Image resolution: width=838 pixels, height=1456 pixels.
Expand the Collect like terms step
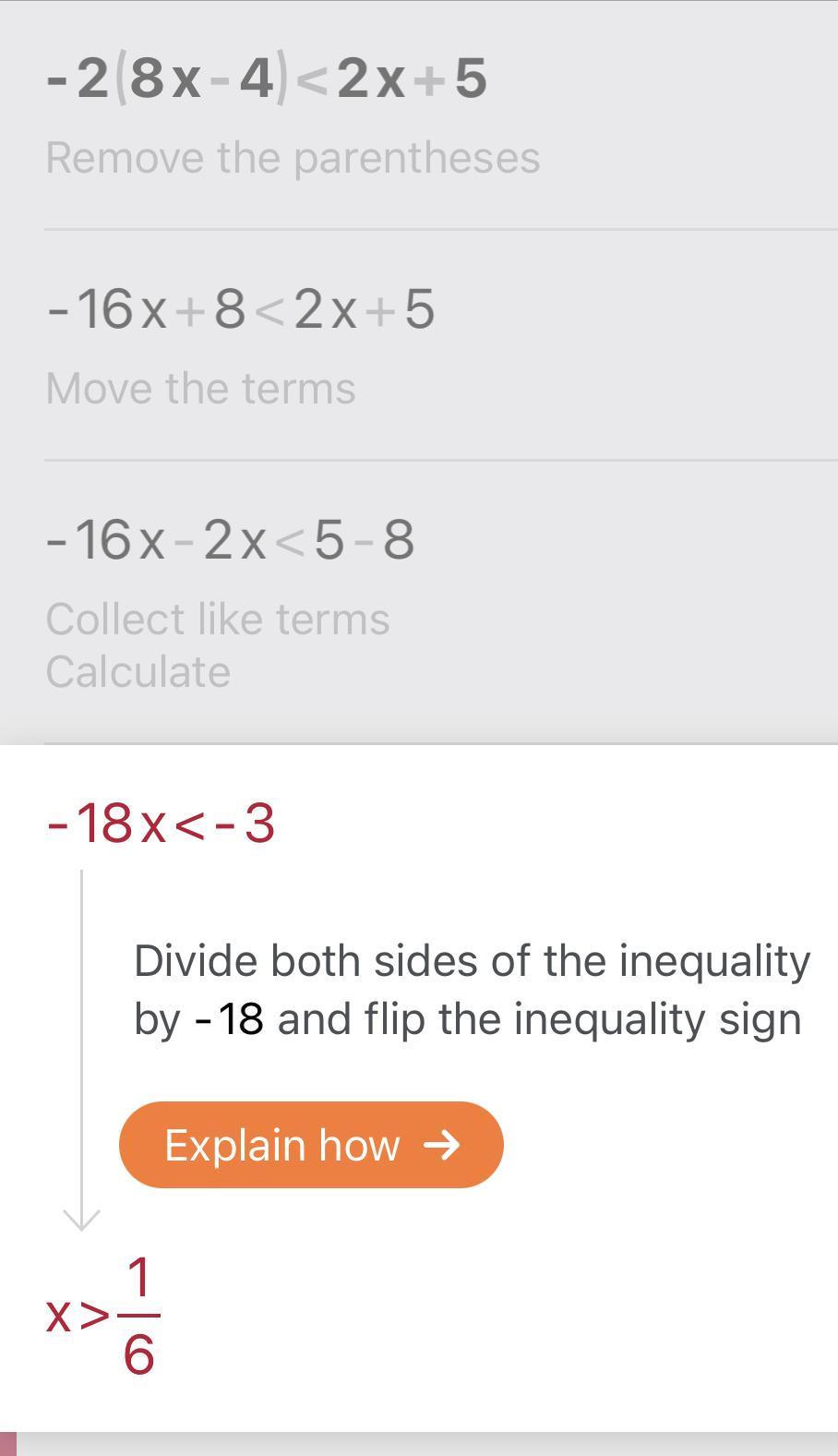click(218, 620)
